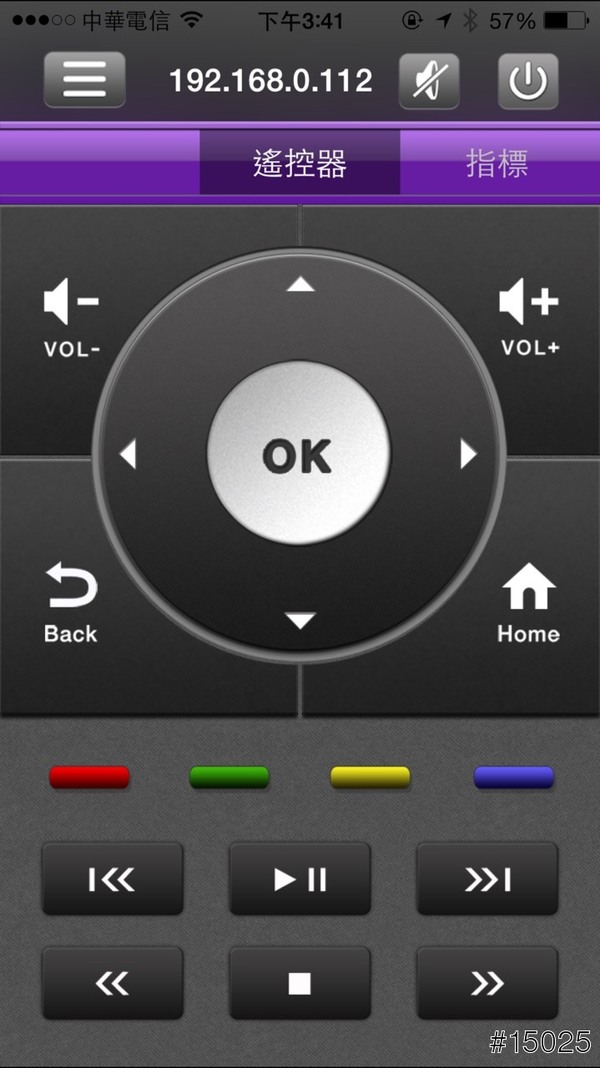Viewport: 600px width, 1068px height.
Task: Raise volume with VOL+
Action: 529,320
